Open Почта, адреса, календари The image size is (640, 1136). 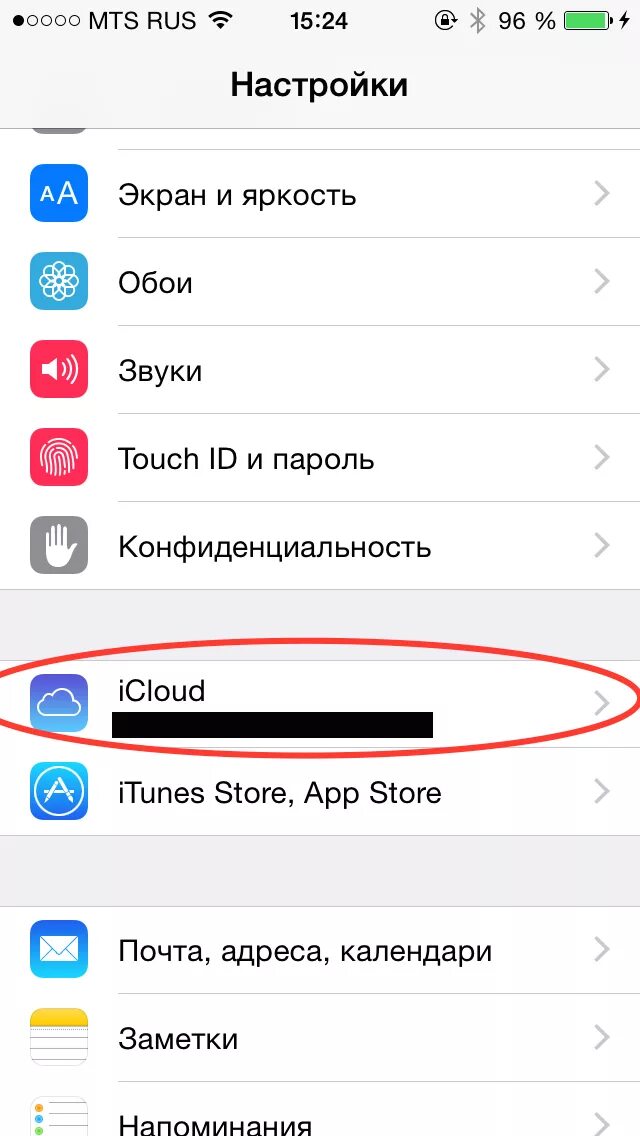tap(320, 950)
